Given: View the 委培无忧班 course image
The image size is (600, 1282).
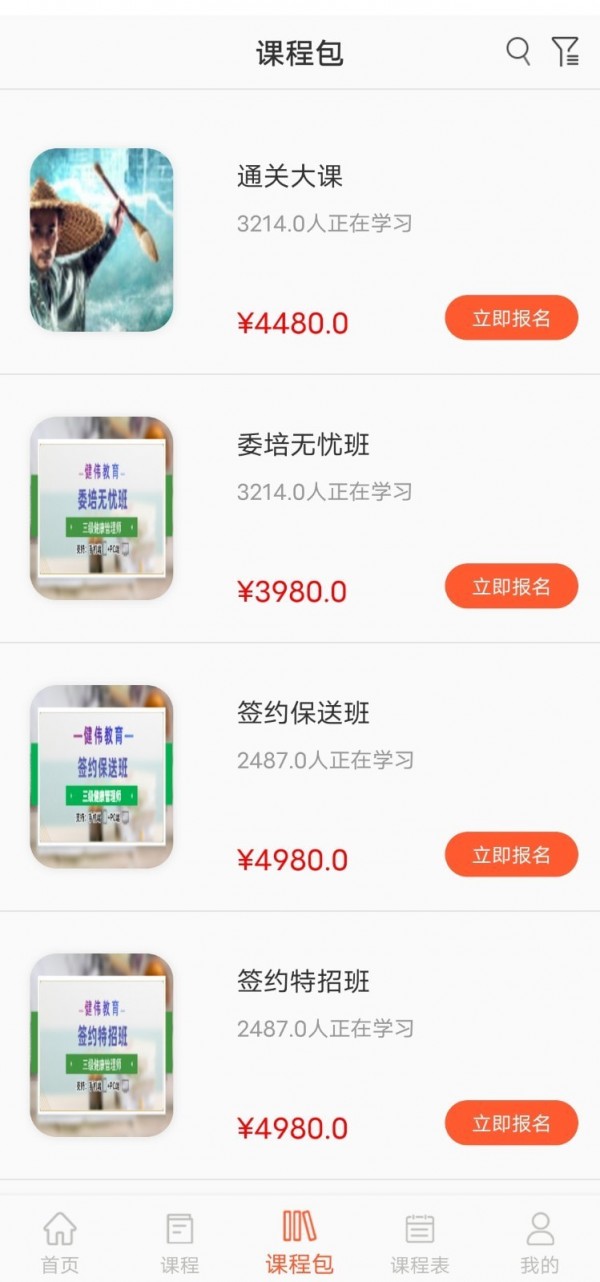Looking at the screenshot, I should point(101,508).
